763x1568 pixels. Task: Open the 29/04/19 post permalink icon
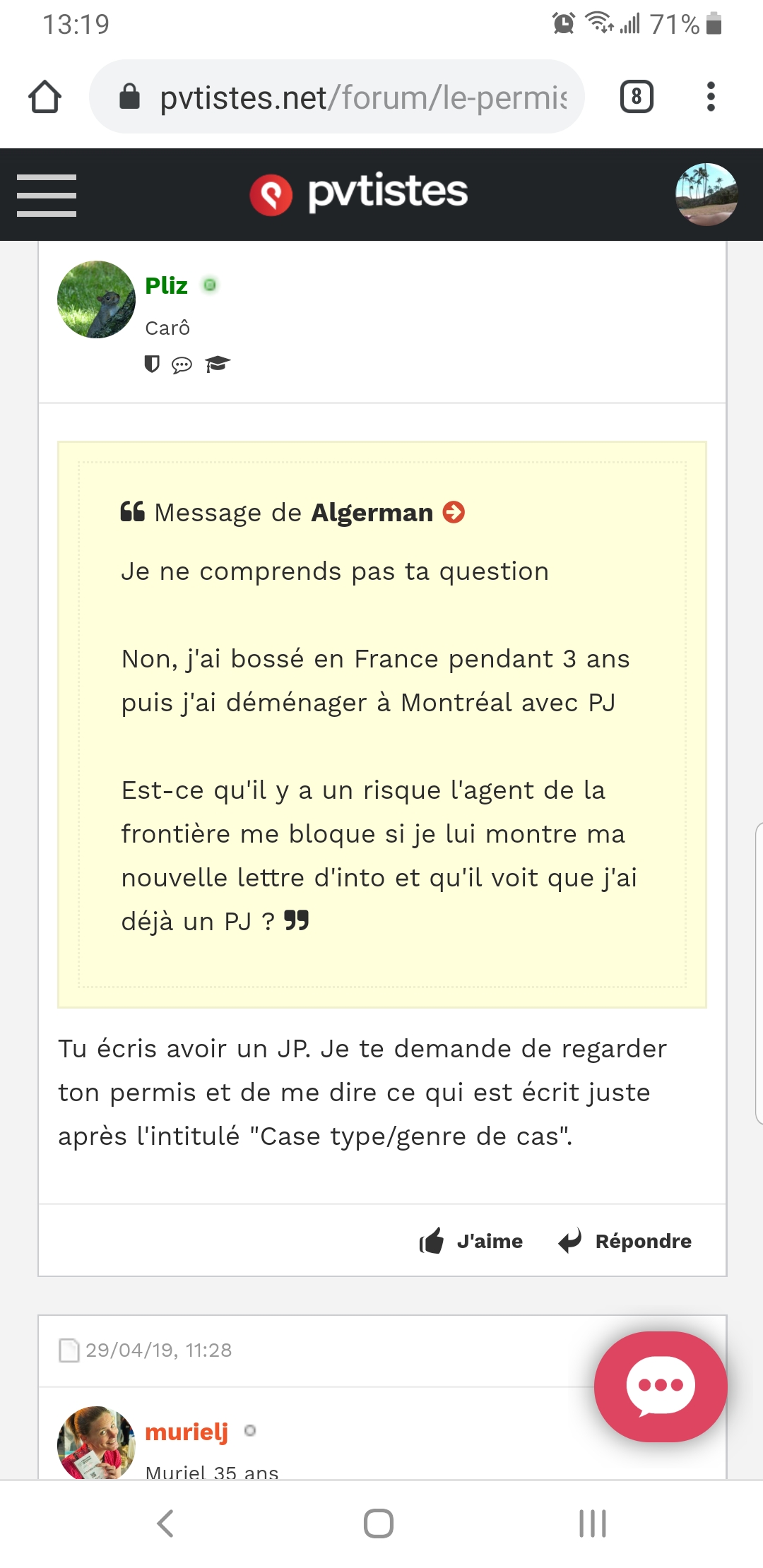tap(69, 1350)
